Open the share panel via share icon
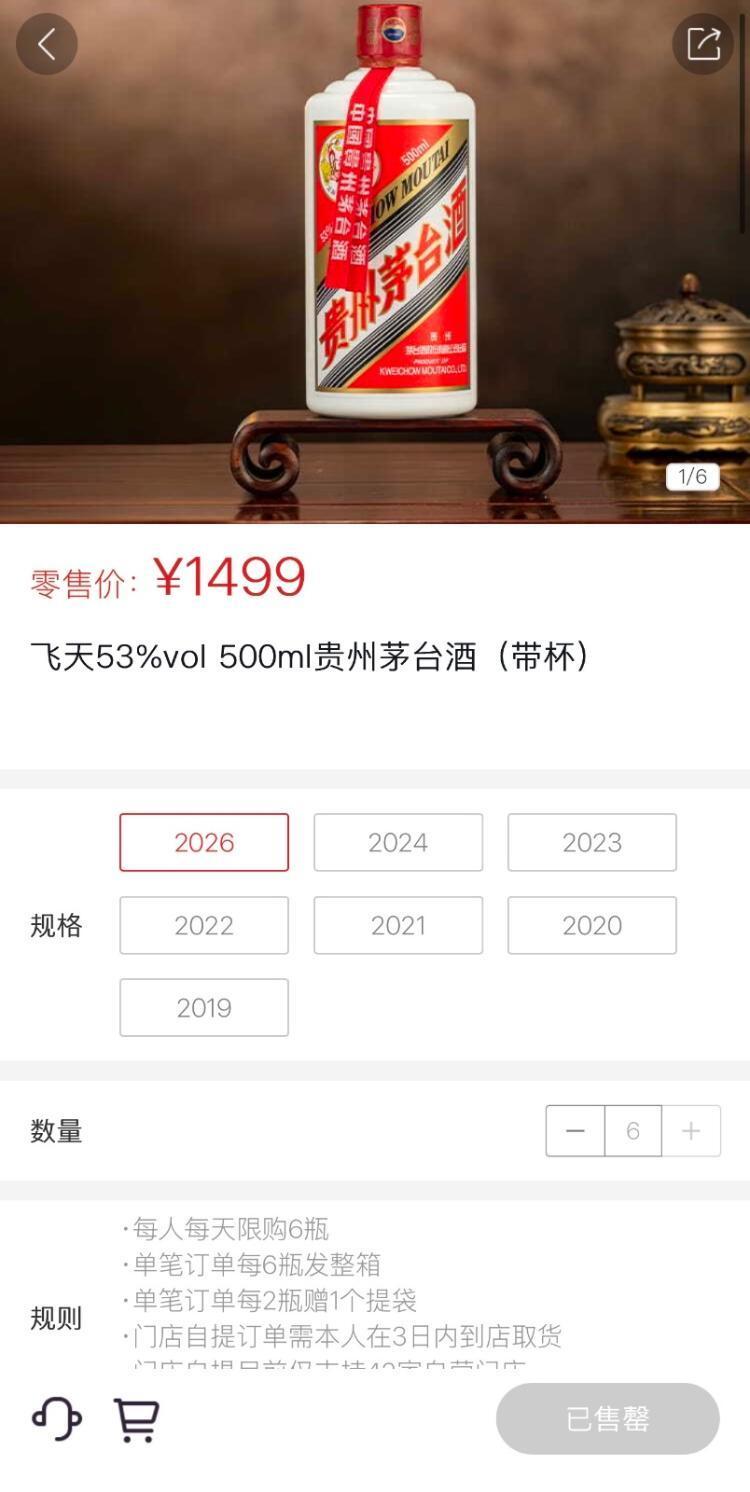The width and height of the screenshot is (750, 1492). [703, 44]
